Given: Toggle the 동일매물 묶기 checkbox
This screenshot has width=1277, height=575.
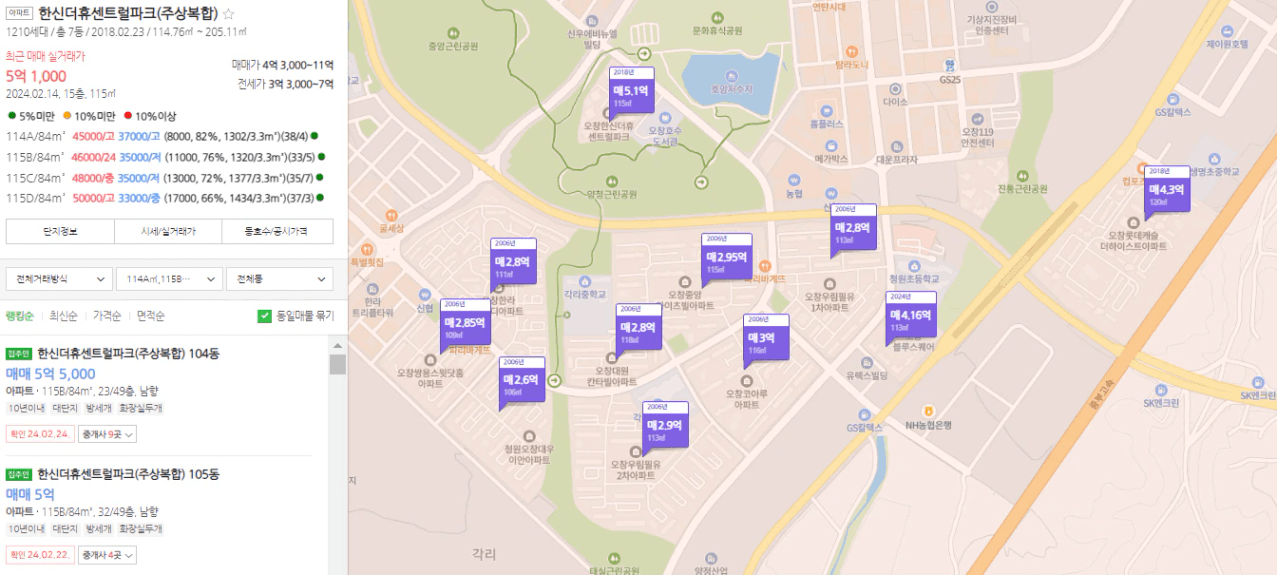Looking at the screenshot, I should click(265, 316).
